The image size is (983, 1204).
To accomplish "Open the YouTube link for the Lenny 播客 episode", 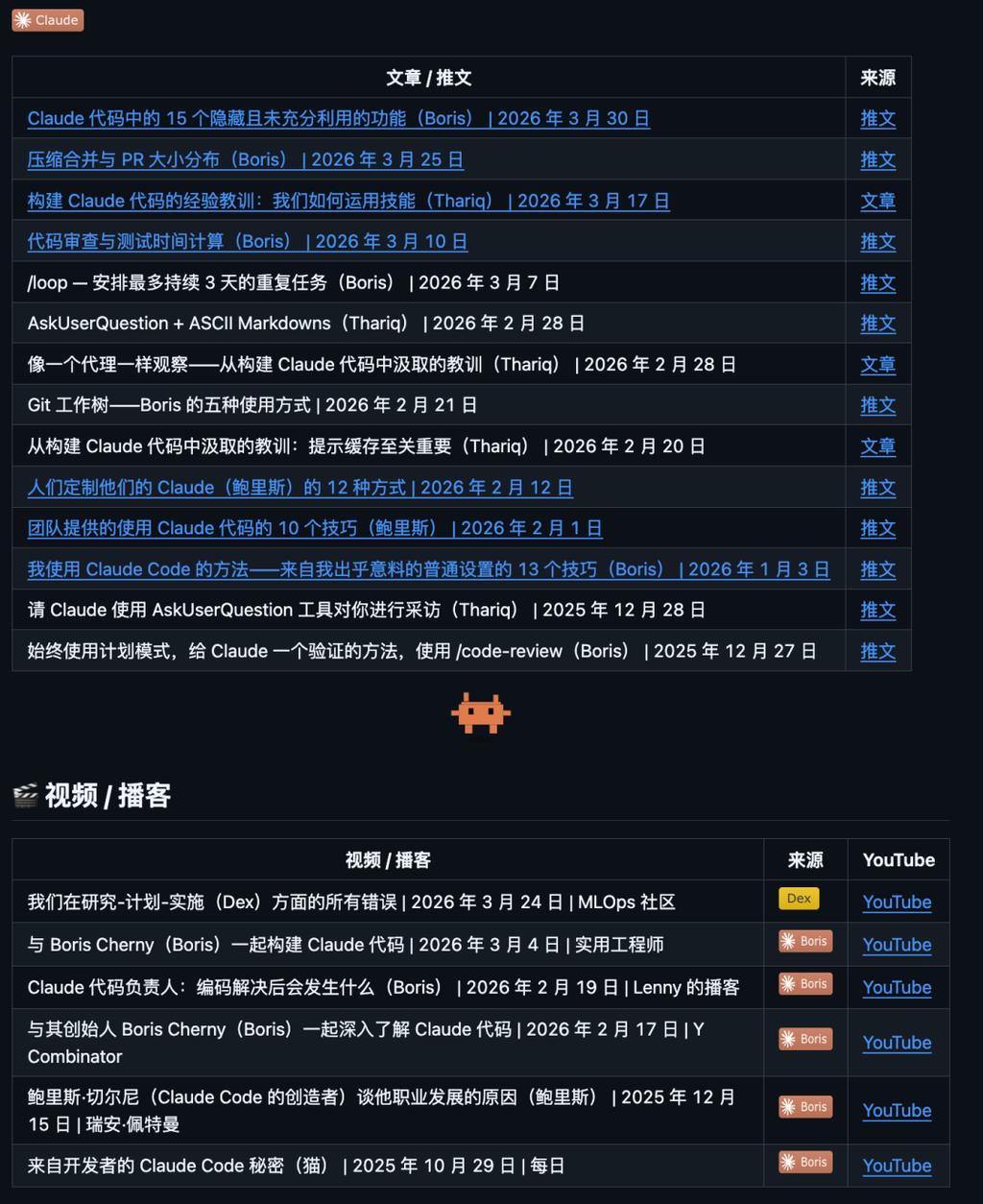I will (x=896, y=987).
